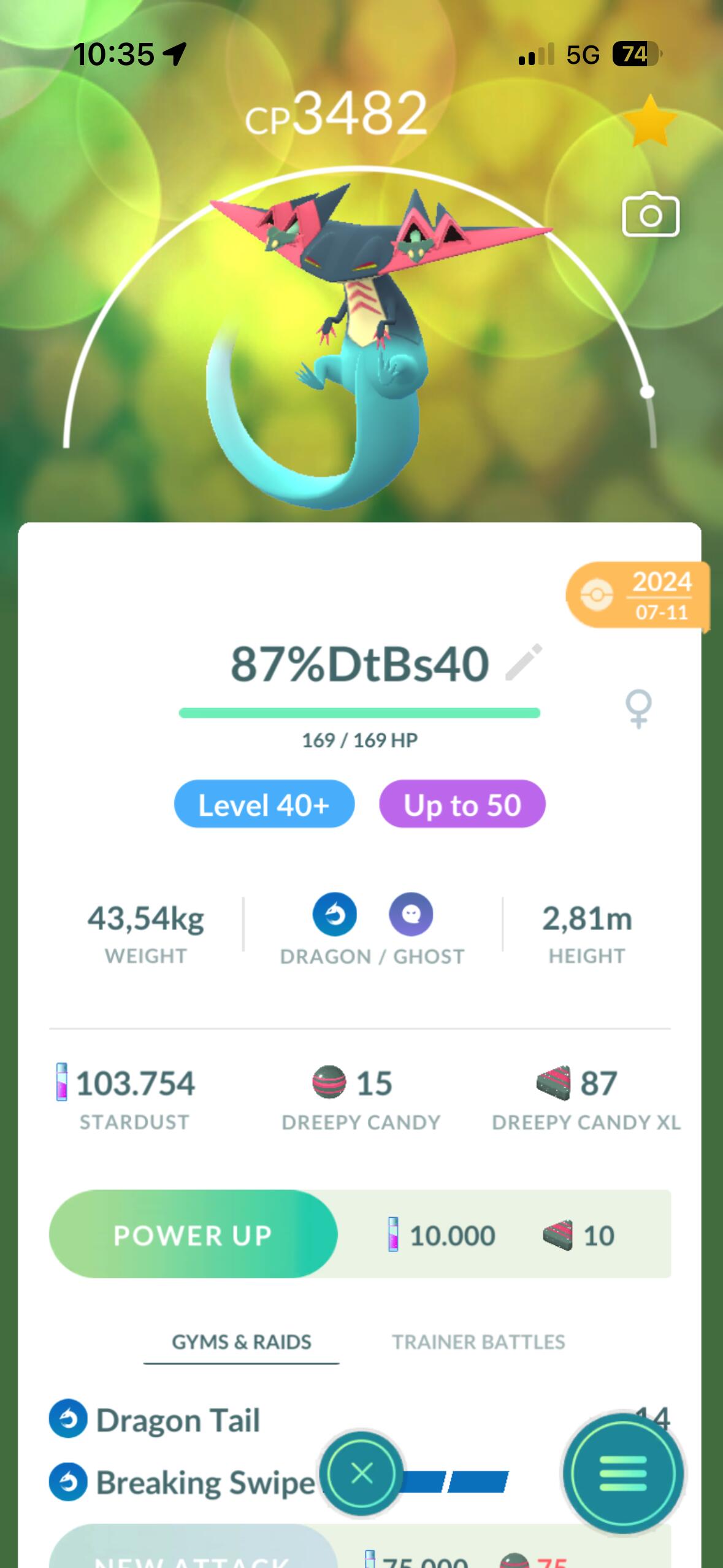Edit the nickname with the pencil icon
The width and height of the screenshot is (723, 1568).
(x=524, y=663)
